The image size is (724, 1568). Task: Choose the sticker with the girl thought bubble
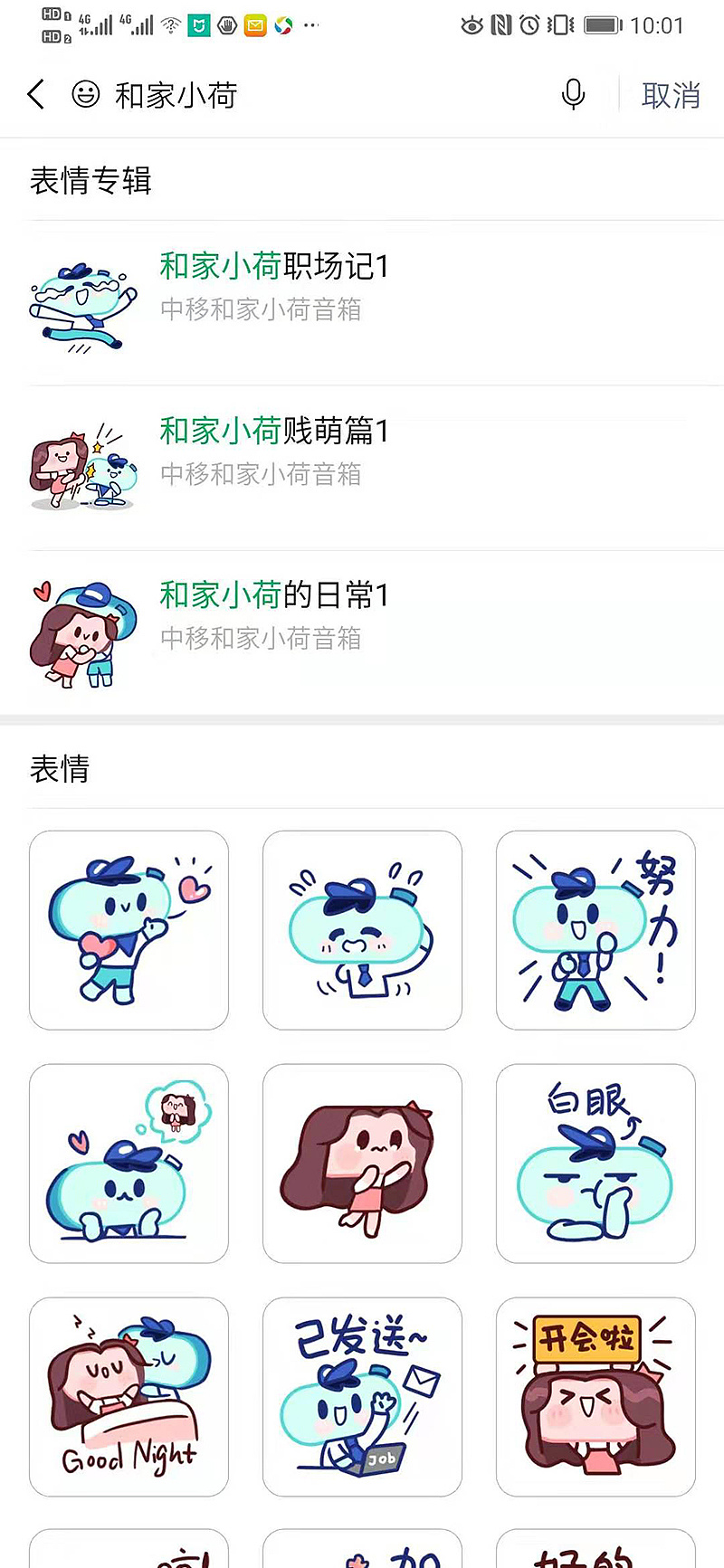129,1164
